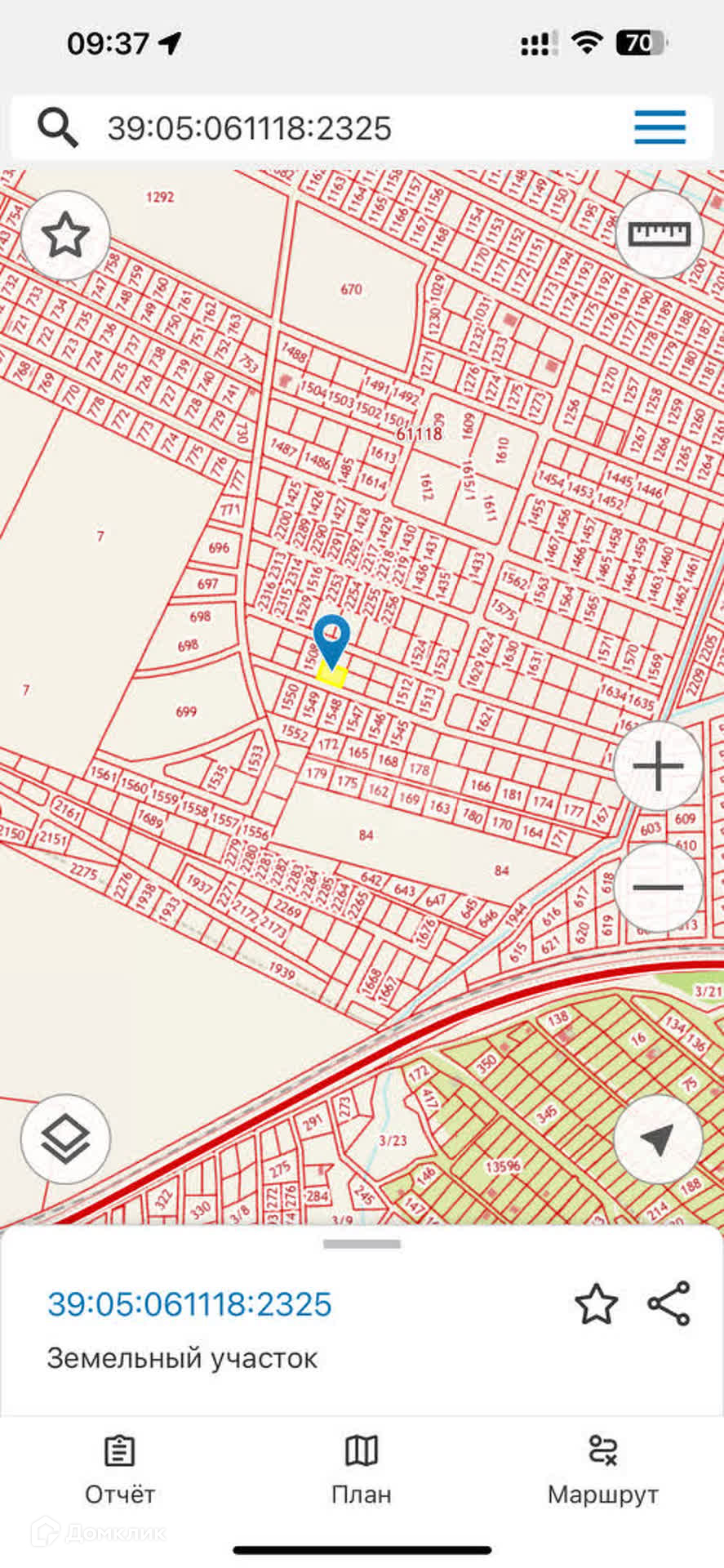Image resolution: width=724 pixels, height=1568 pixels.
Task: Select the blue location pin on map
Action: point(331,638)
